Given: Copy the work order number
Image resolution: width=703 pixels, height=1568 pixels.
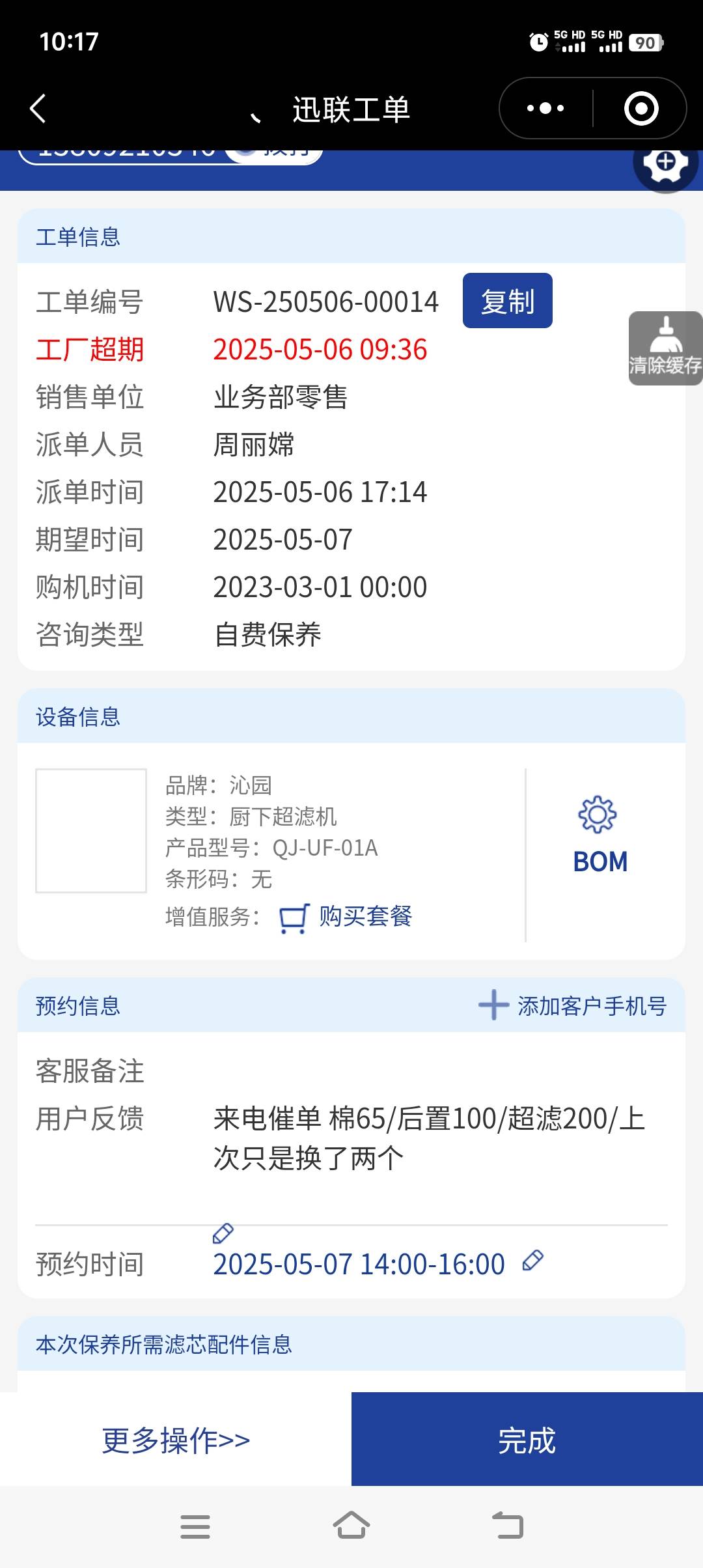Looking at the screenshot, I should point(507,301).
